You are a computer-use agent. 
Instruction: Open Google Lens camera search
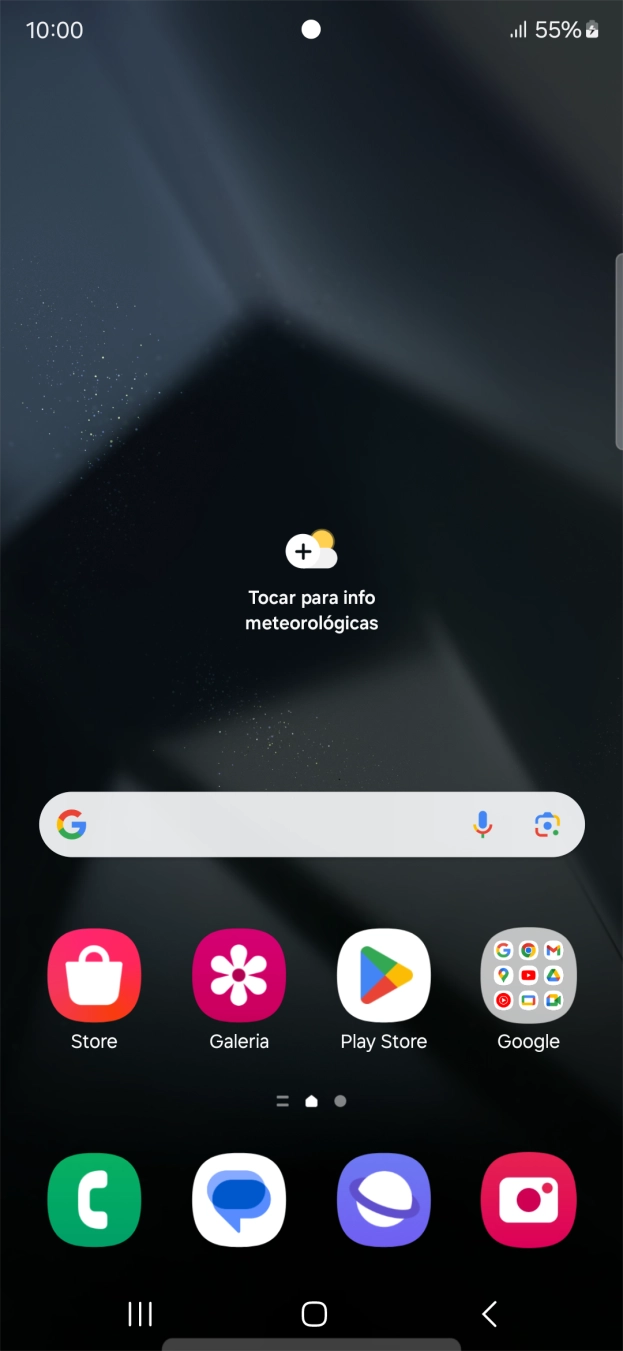point(546,825)
